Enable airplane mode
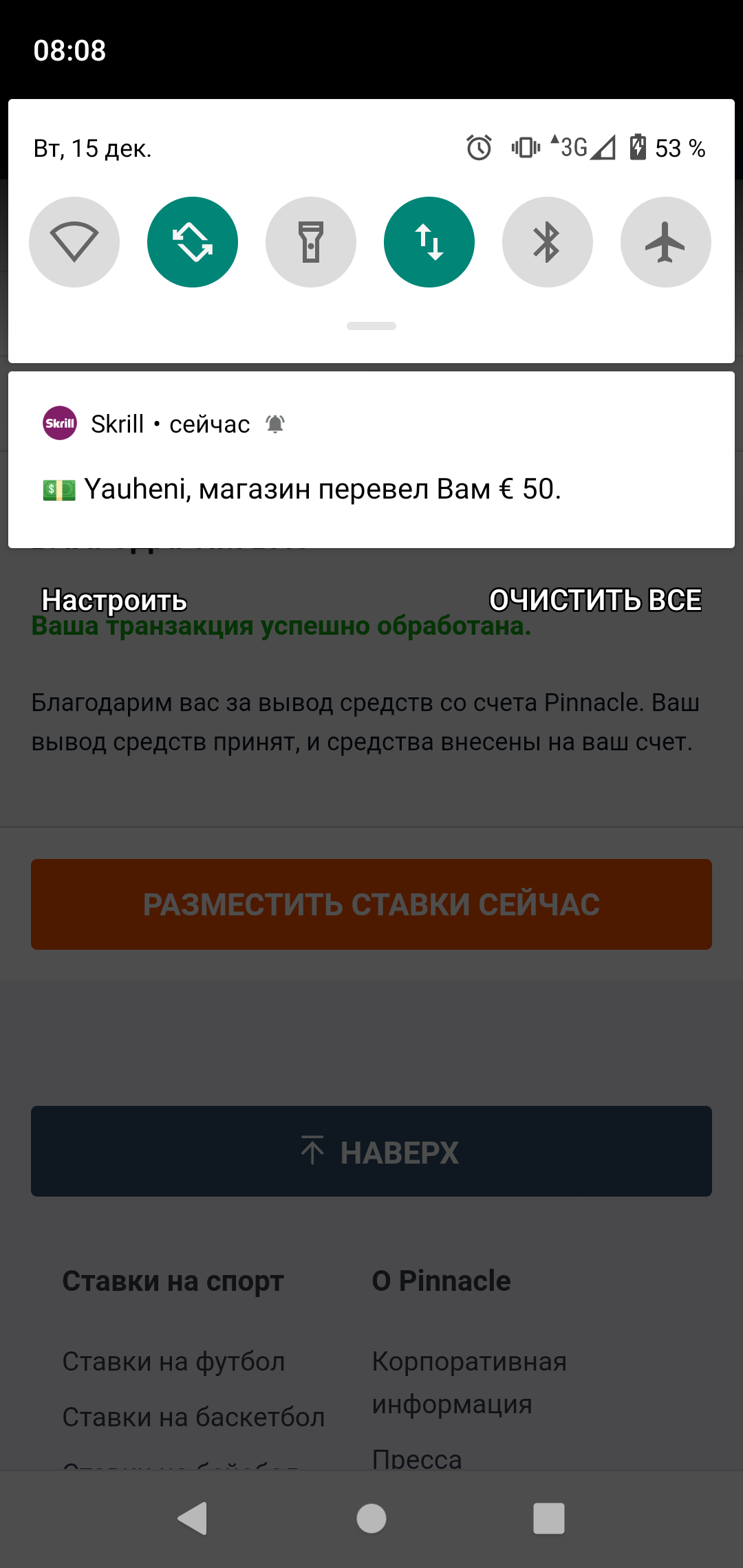This screenshot has height=1568, width=743. [x=666, y=242]
